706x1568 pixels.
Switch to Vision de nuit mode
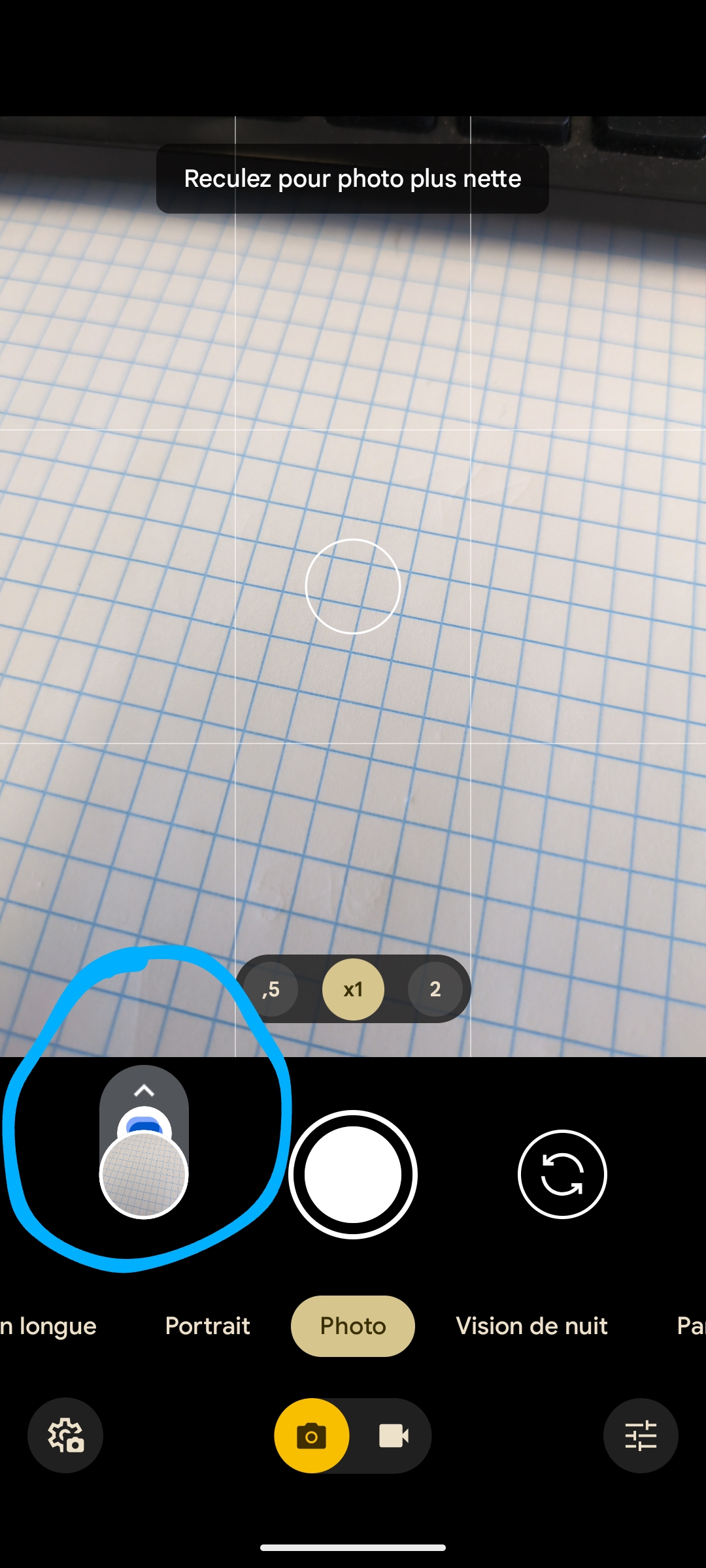[531, 1326]
